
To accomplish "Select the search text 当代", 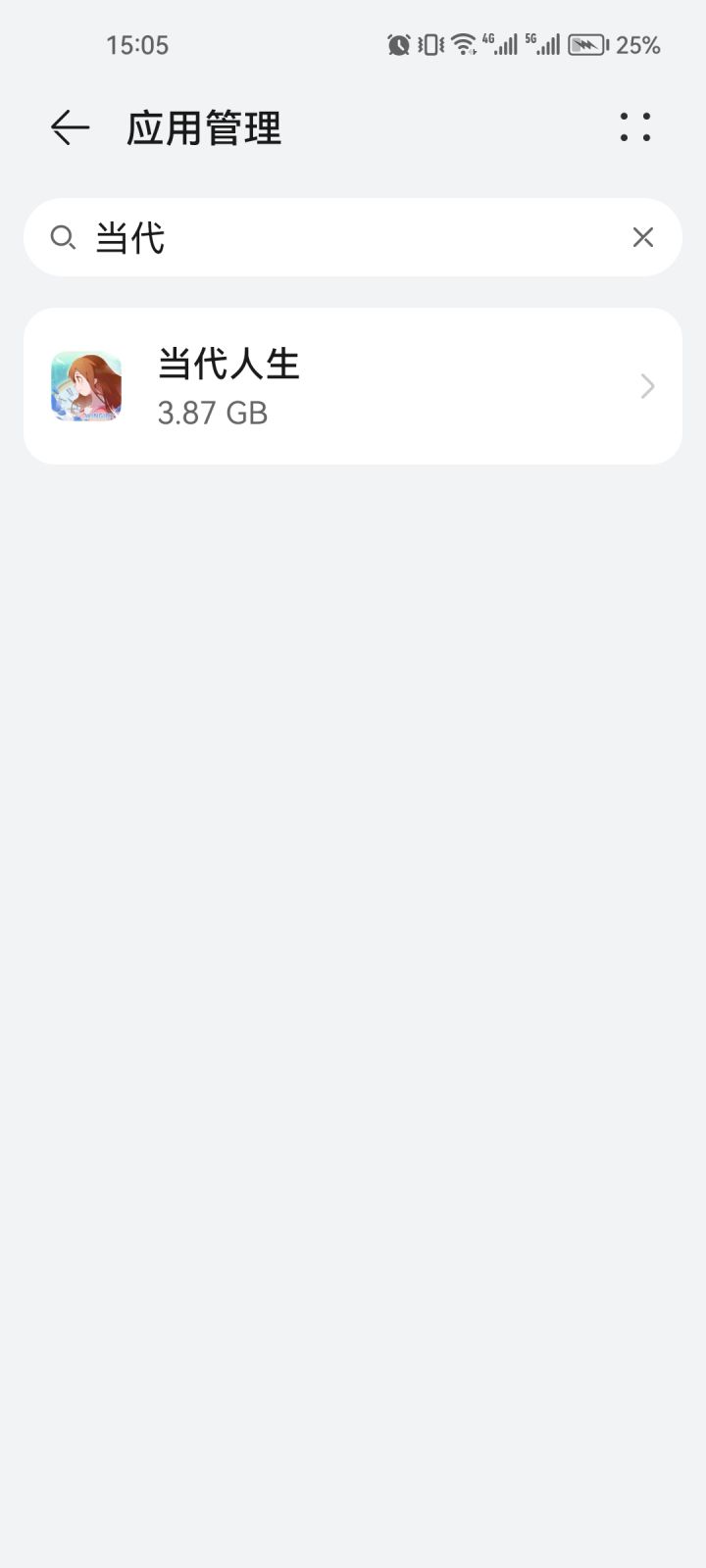I will click(130, 237).
